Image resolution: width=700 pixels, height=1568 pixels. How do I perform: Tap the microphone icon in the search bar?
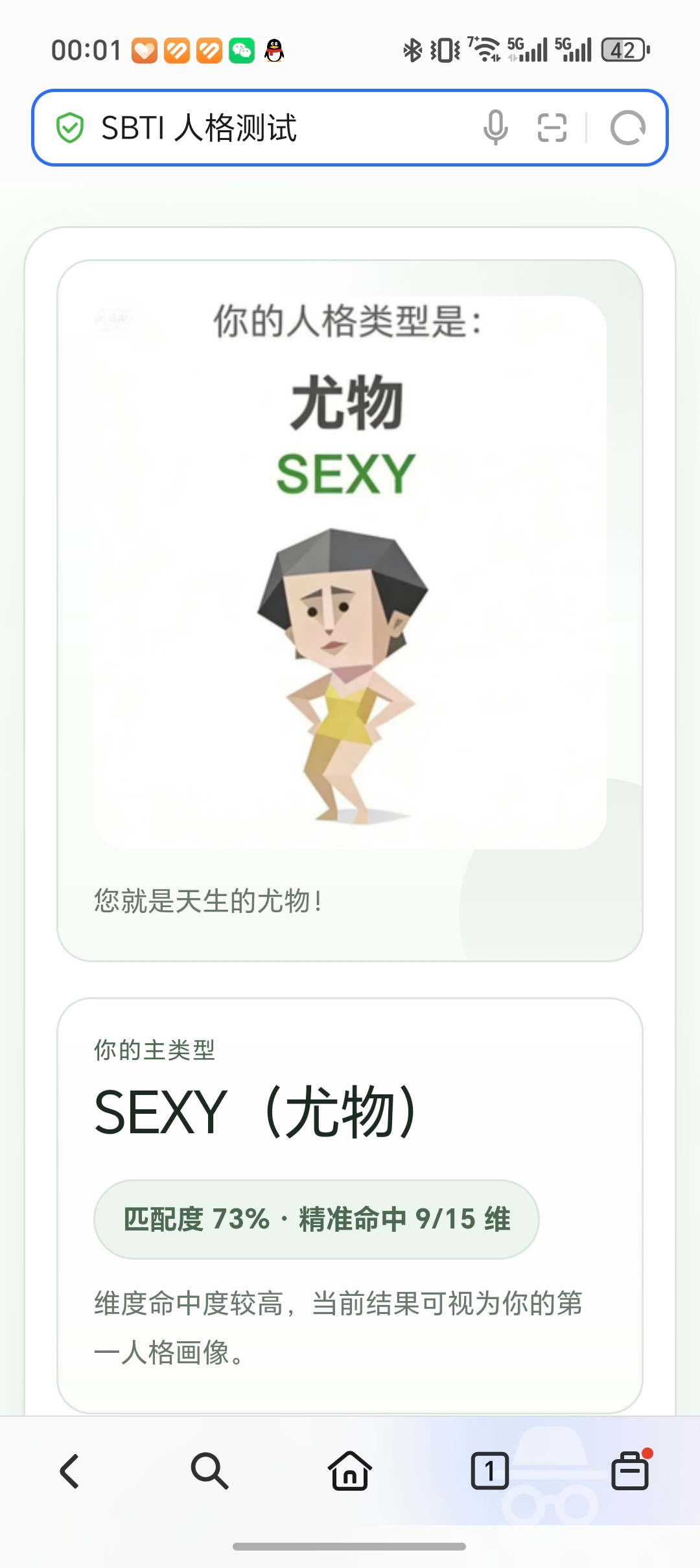[495, 128]
